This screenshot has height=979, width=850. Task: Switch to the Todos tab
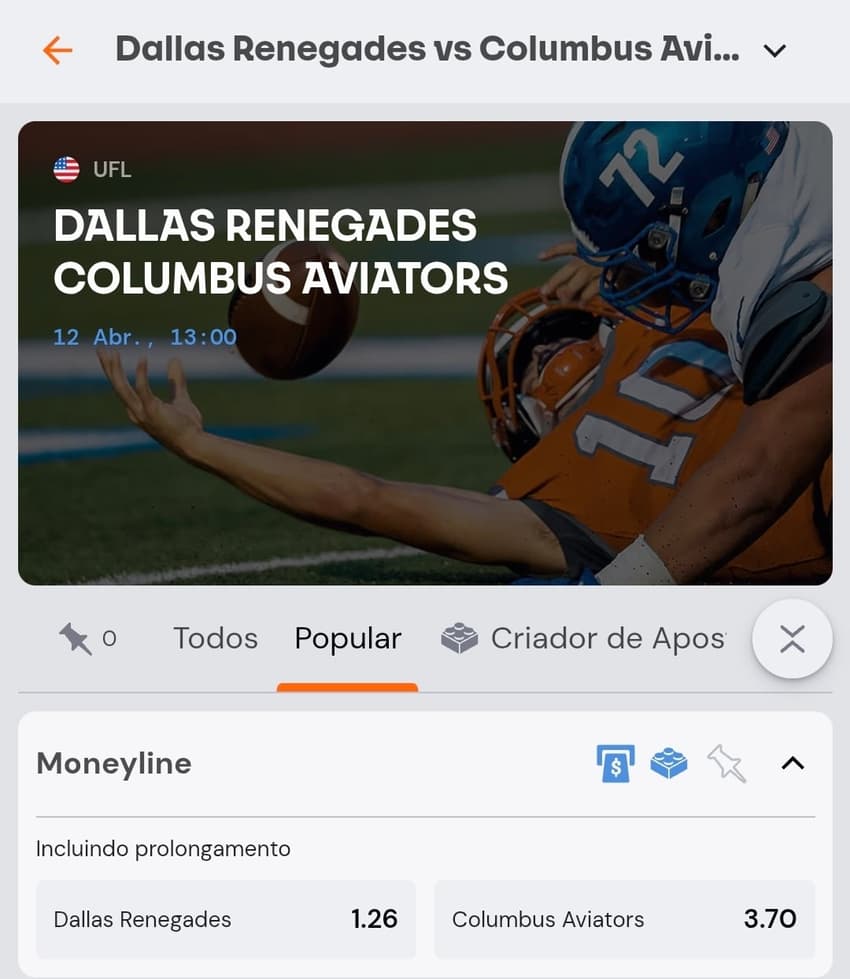[x=214, y=638]
